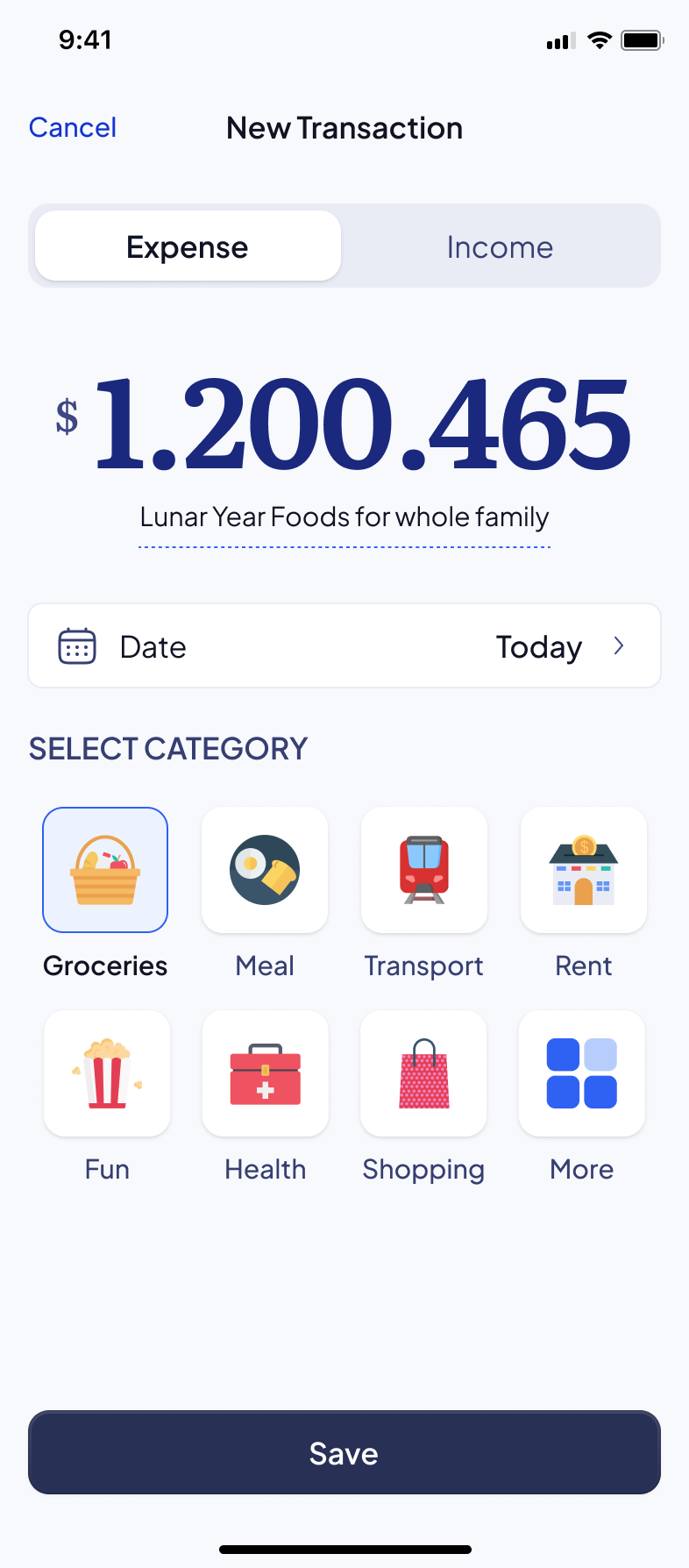Choose the Transport category icon
Image resolution: width=689 pixels, height=1568 pixels.
point(423,869)
